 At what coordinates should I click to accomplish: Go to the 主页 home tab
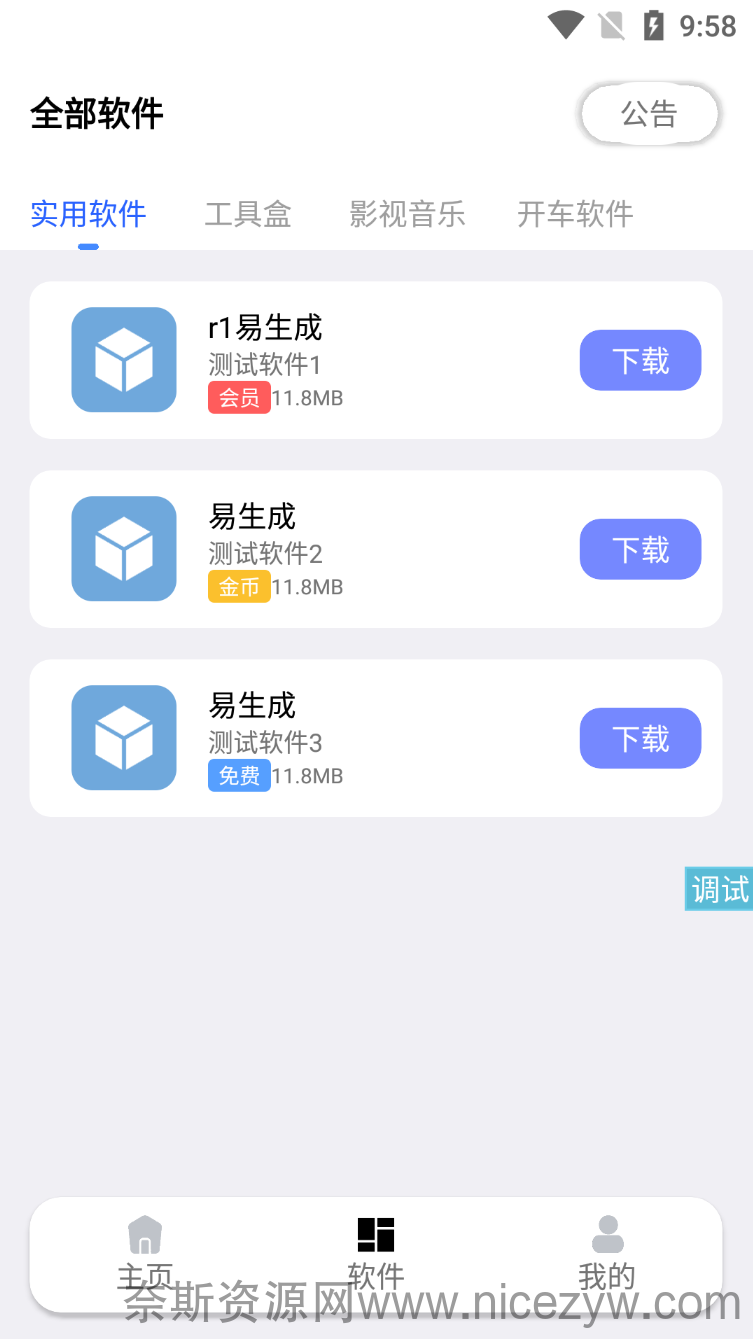point(146,1253)
